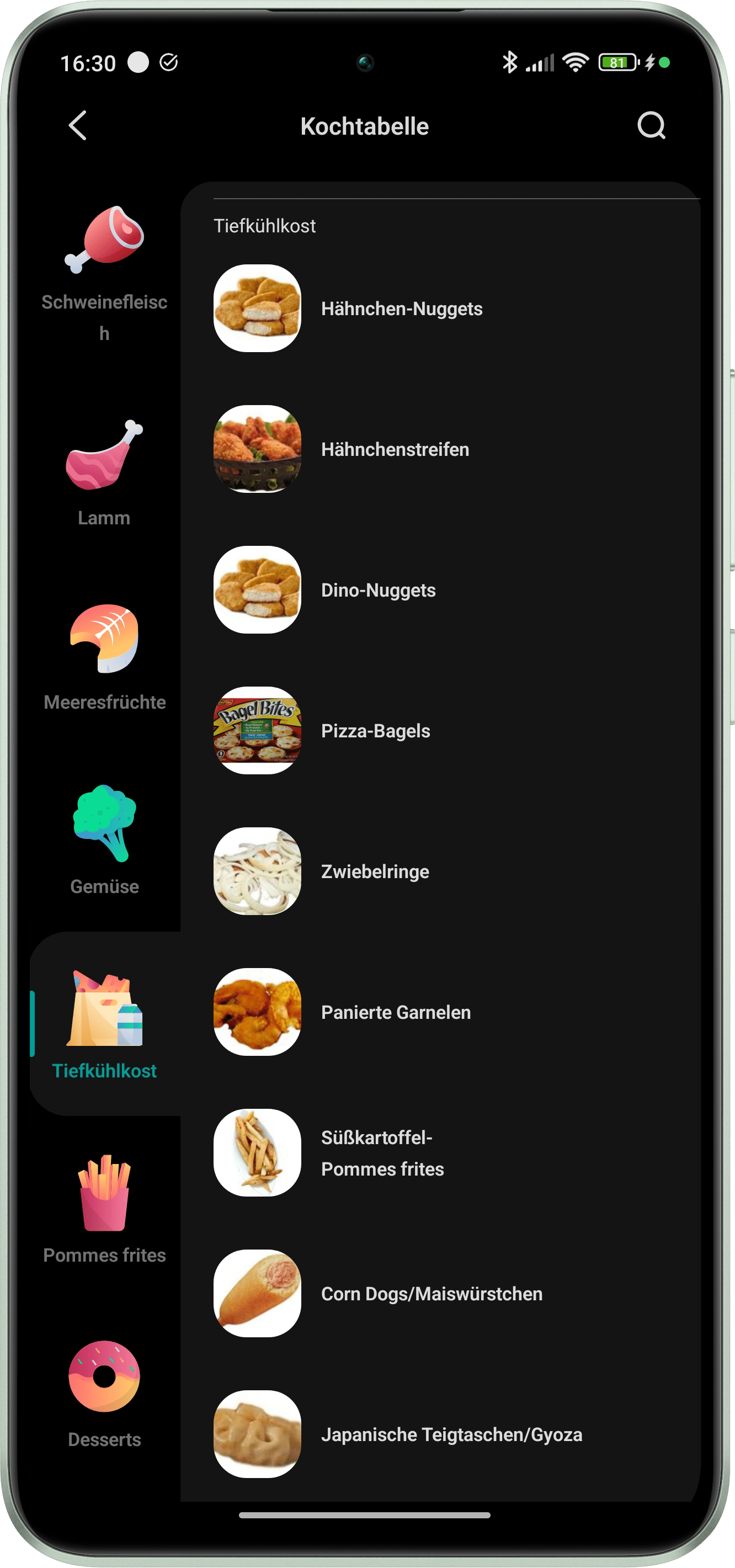735x1568 pixels.
Task: Open Japanische Teigtaschen/Gyoza
Action: (451, 1434)
